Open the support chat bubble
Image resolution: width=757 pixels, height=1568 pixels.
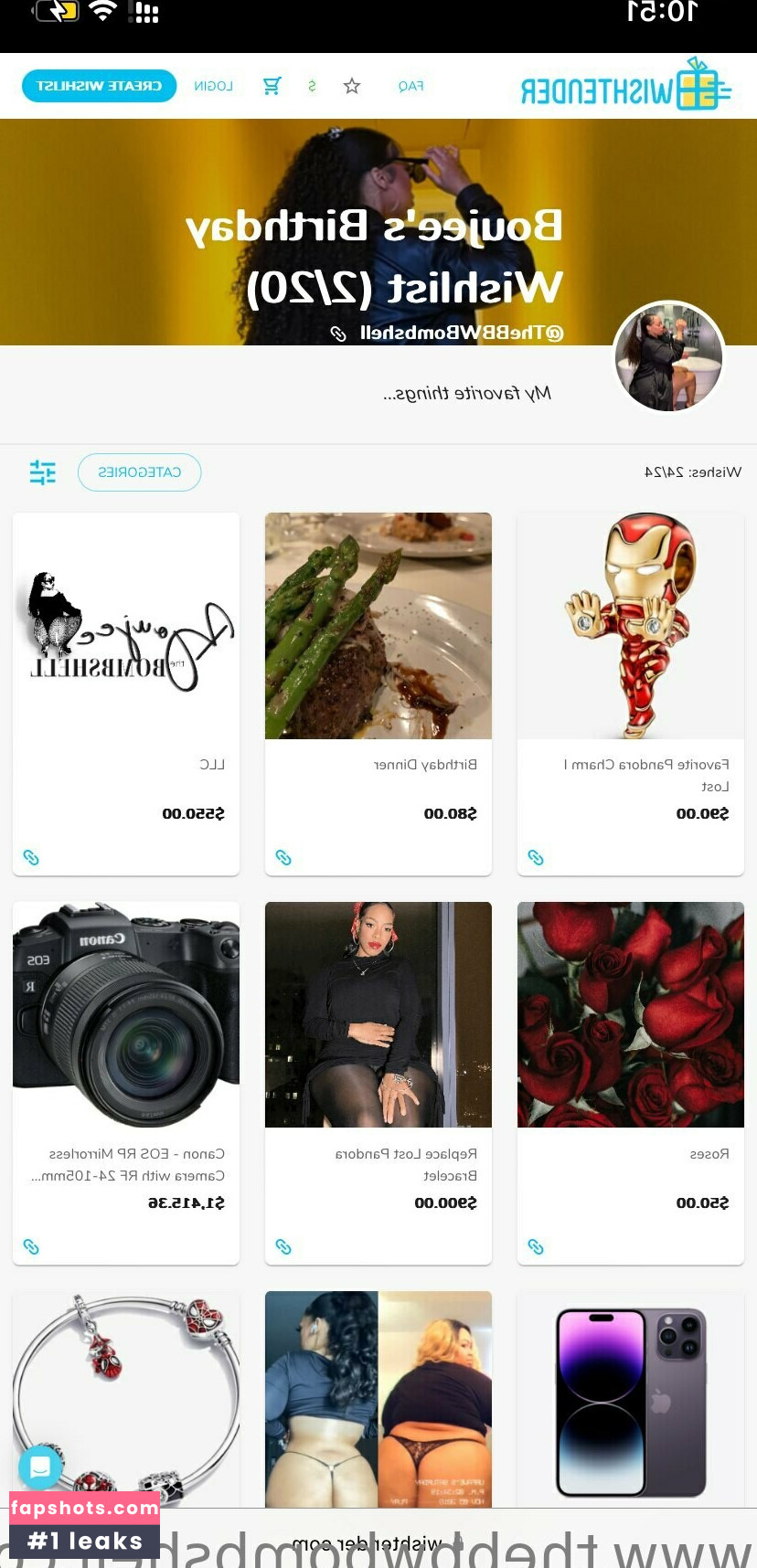pyautogui.click(x=40, y=1467)
